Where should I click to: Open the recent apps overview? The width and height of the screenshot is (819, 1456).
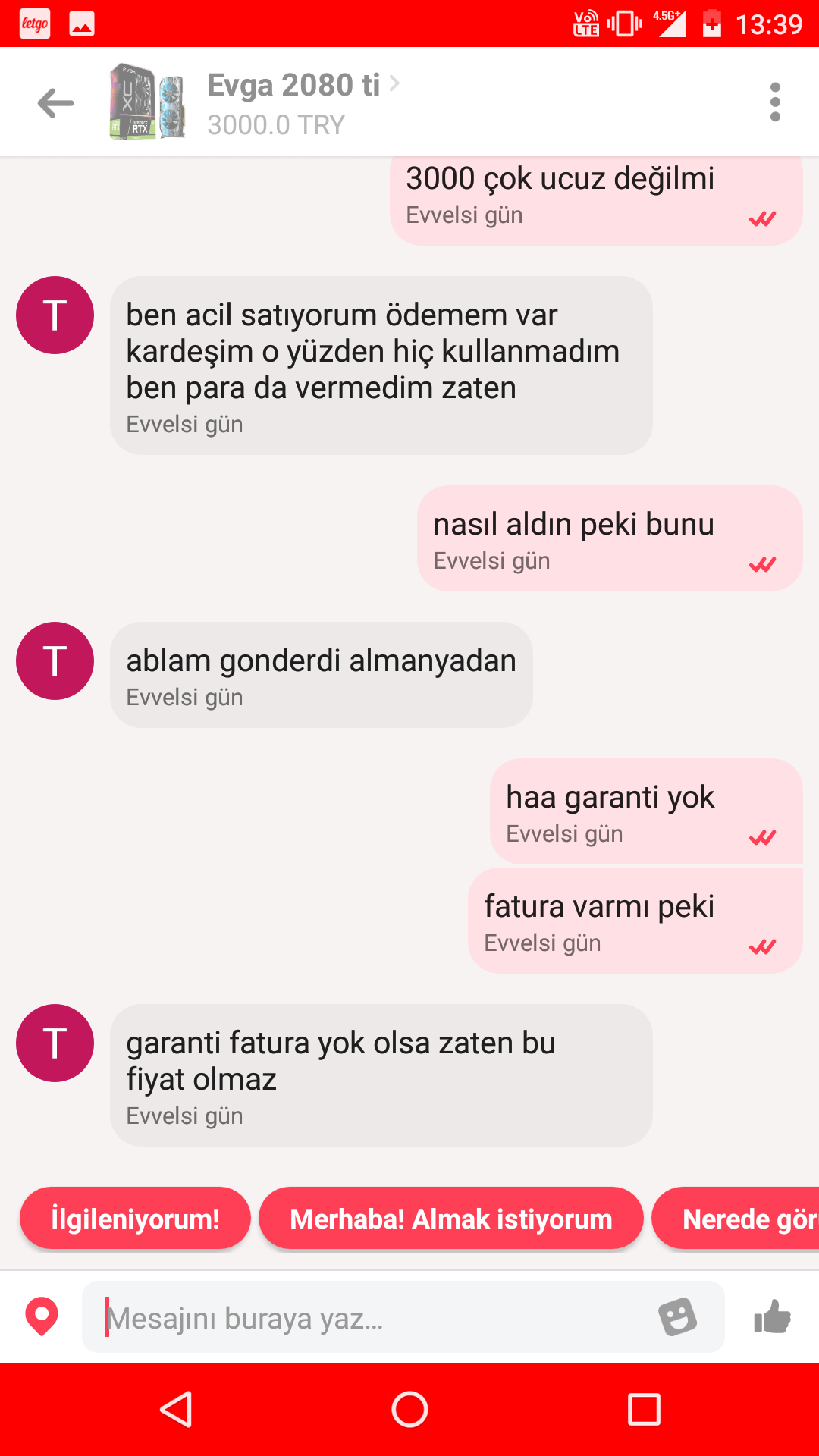coord(644,1410)
